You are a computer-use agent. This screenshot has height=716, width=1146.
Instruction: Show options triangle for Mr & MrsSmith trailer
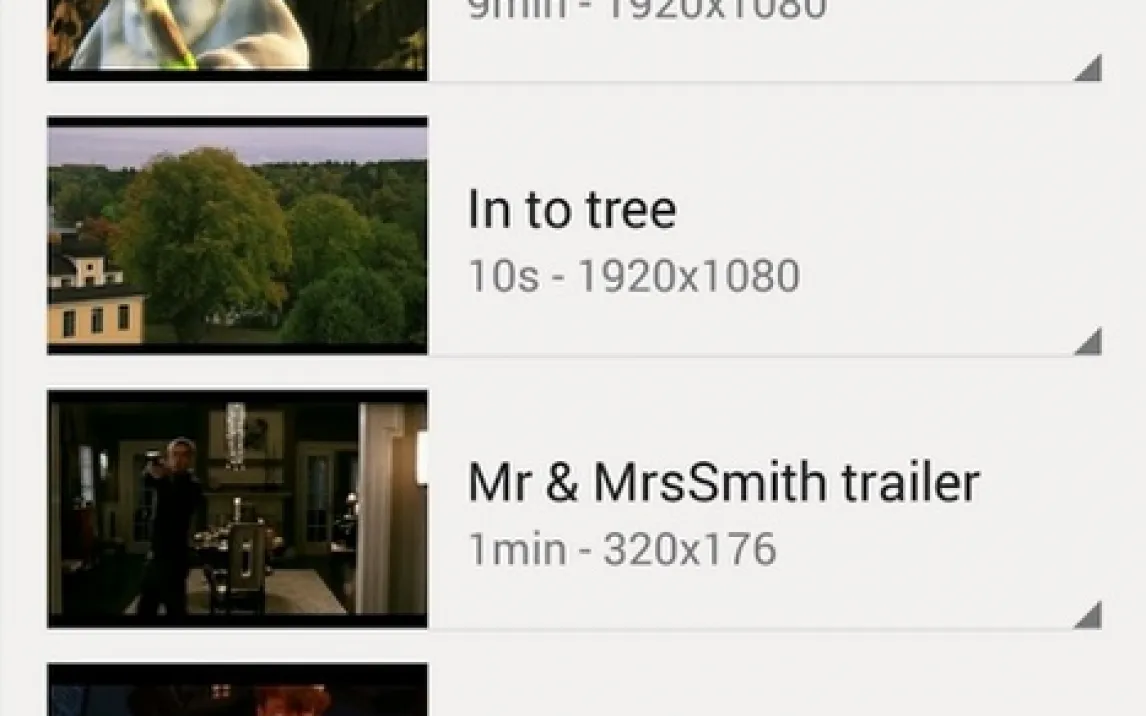pos(1089,616)
